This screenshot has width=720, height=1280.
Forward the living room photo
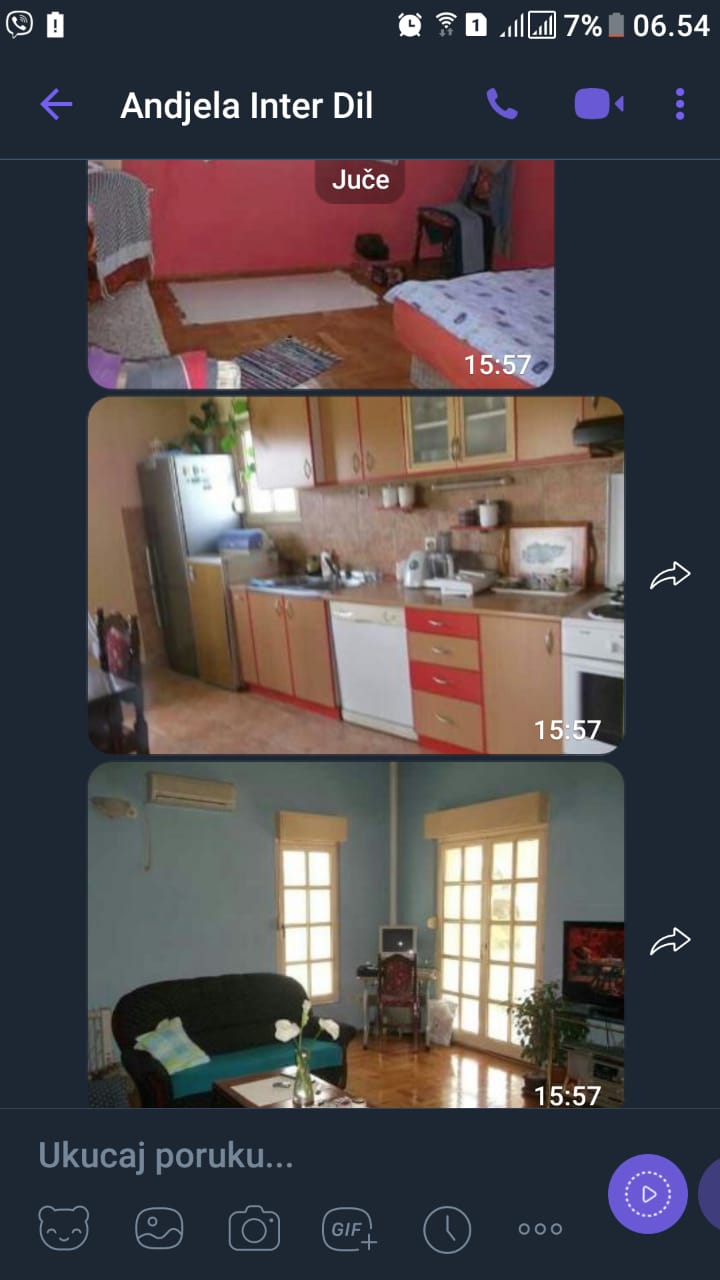[670, 941]
